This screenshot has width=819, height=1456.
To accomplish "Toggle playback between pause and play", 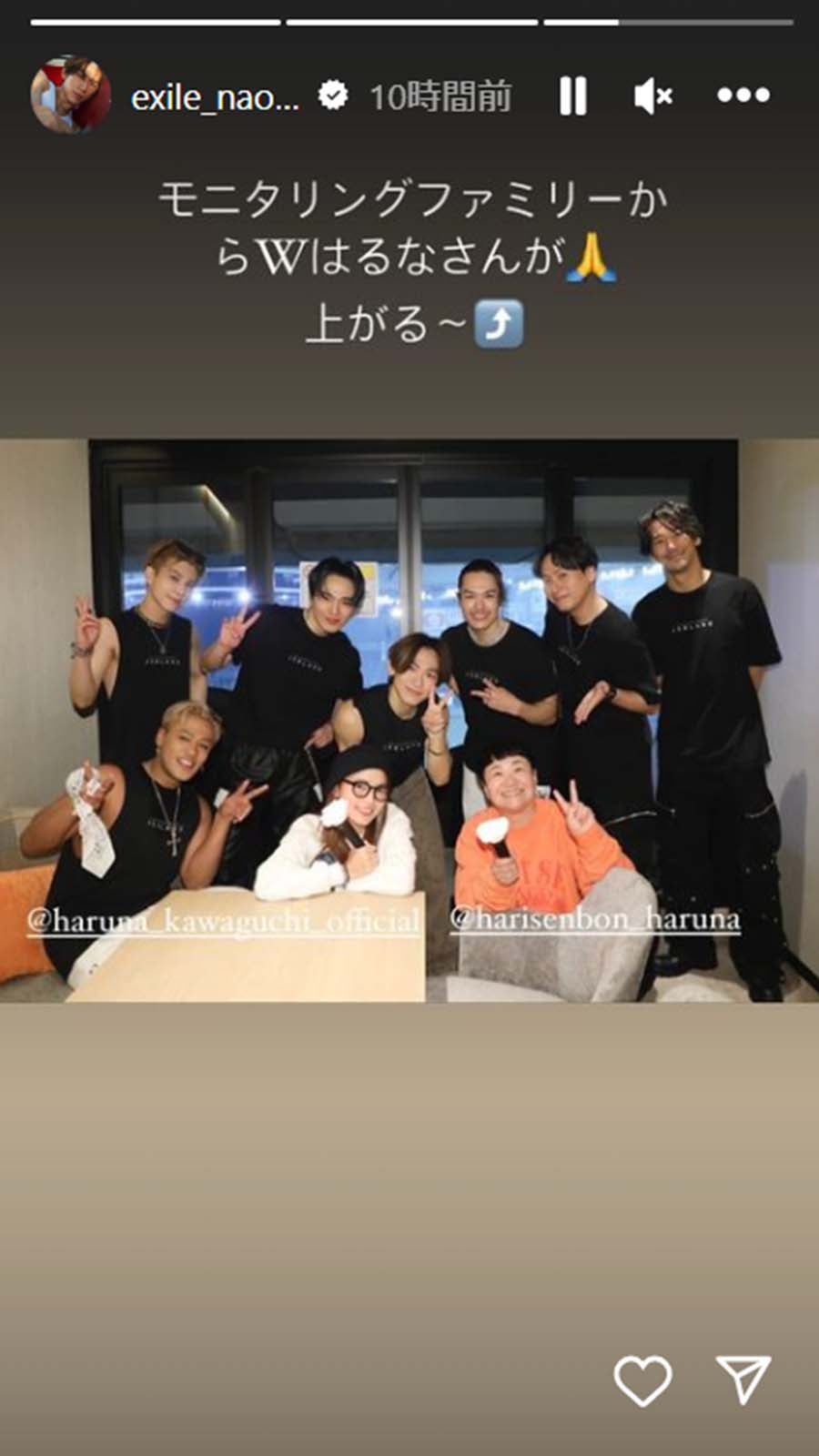I will coord(572,96).
